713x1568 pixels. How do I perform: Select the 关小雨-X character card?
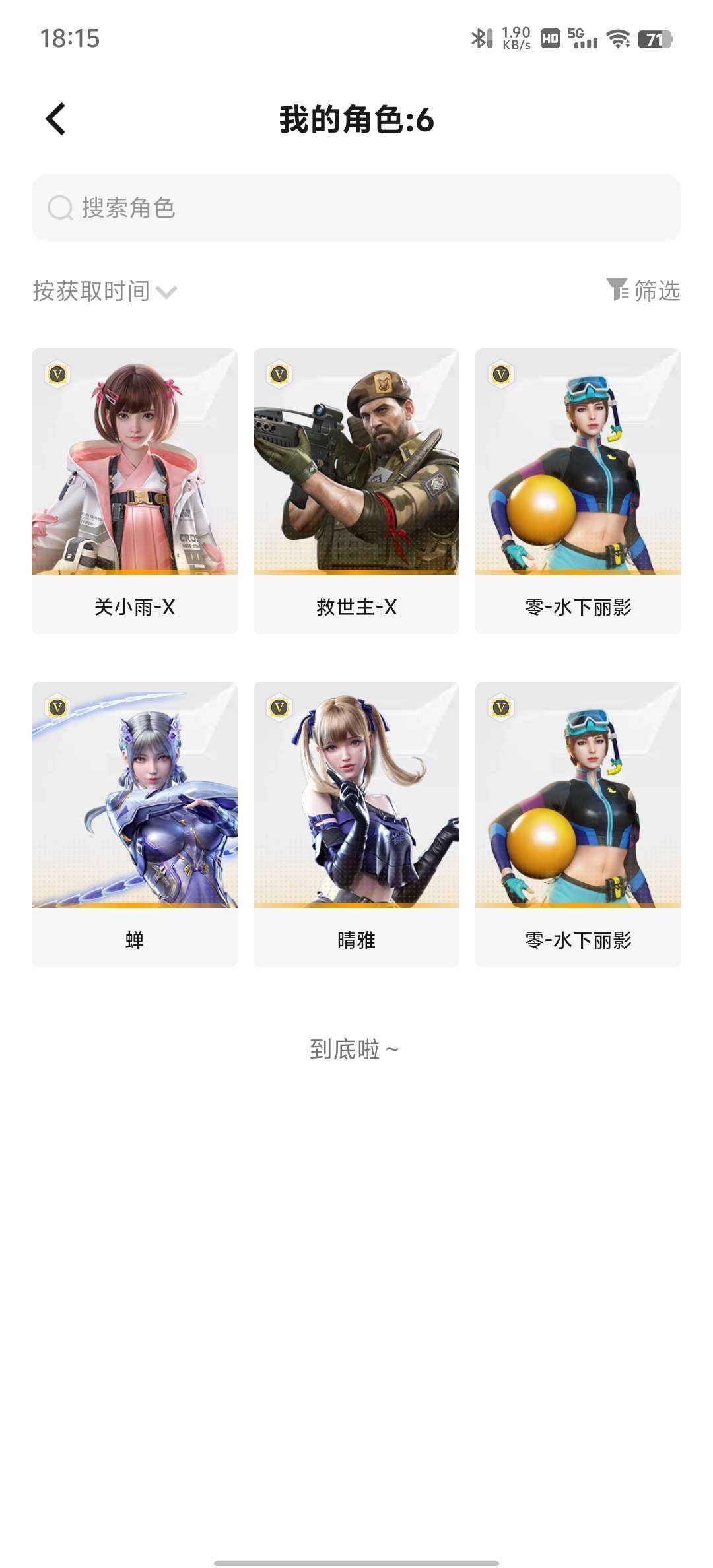point(135,488)
